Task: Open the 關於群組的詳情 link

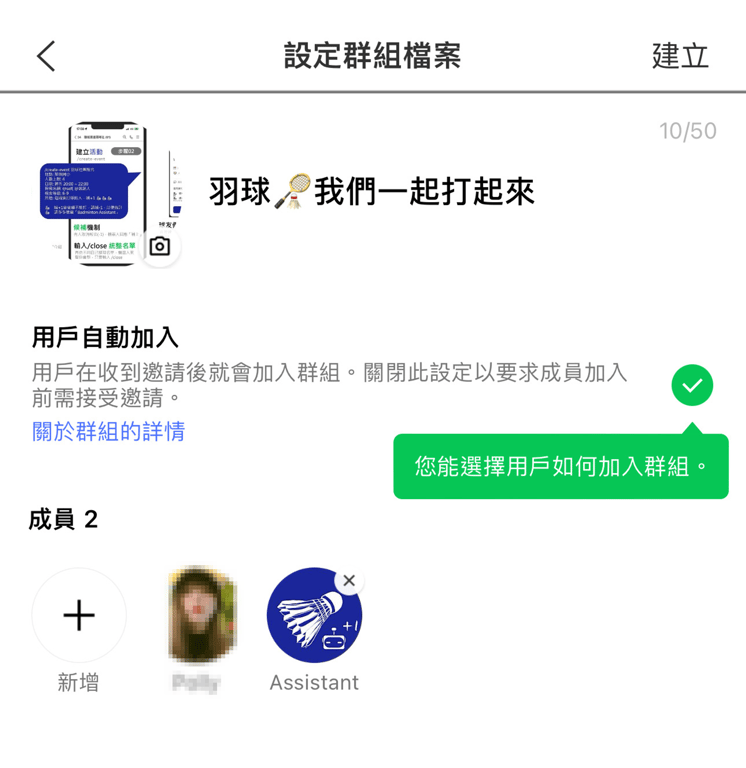Action: pyautogui.click(x=108, y=432)
